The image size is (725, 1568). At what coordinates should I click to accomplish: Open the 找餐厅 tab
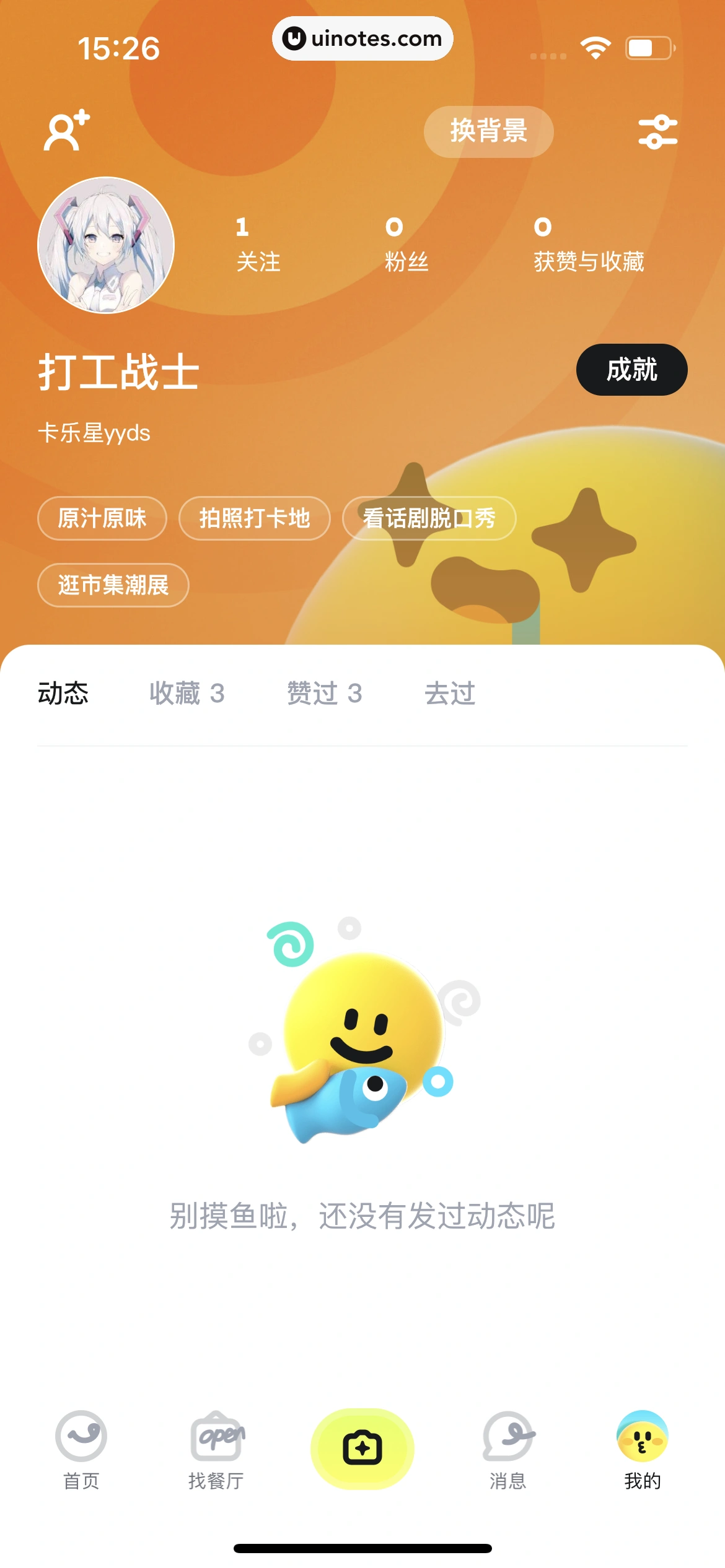(x=216, y=1449)
